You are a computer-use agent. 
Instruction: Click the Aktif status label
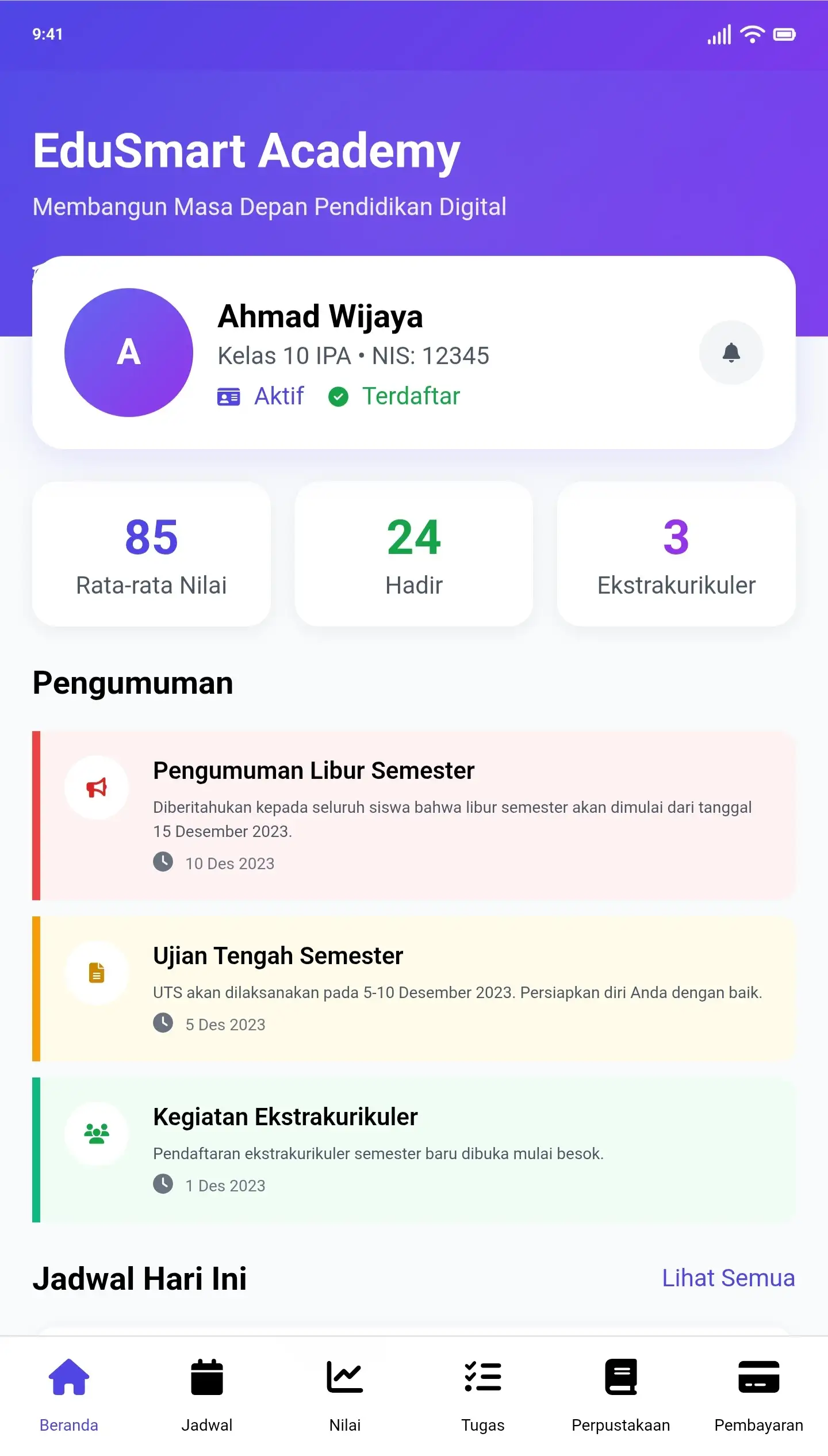point(279,396)
